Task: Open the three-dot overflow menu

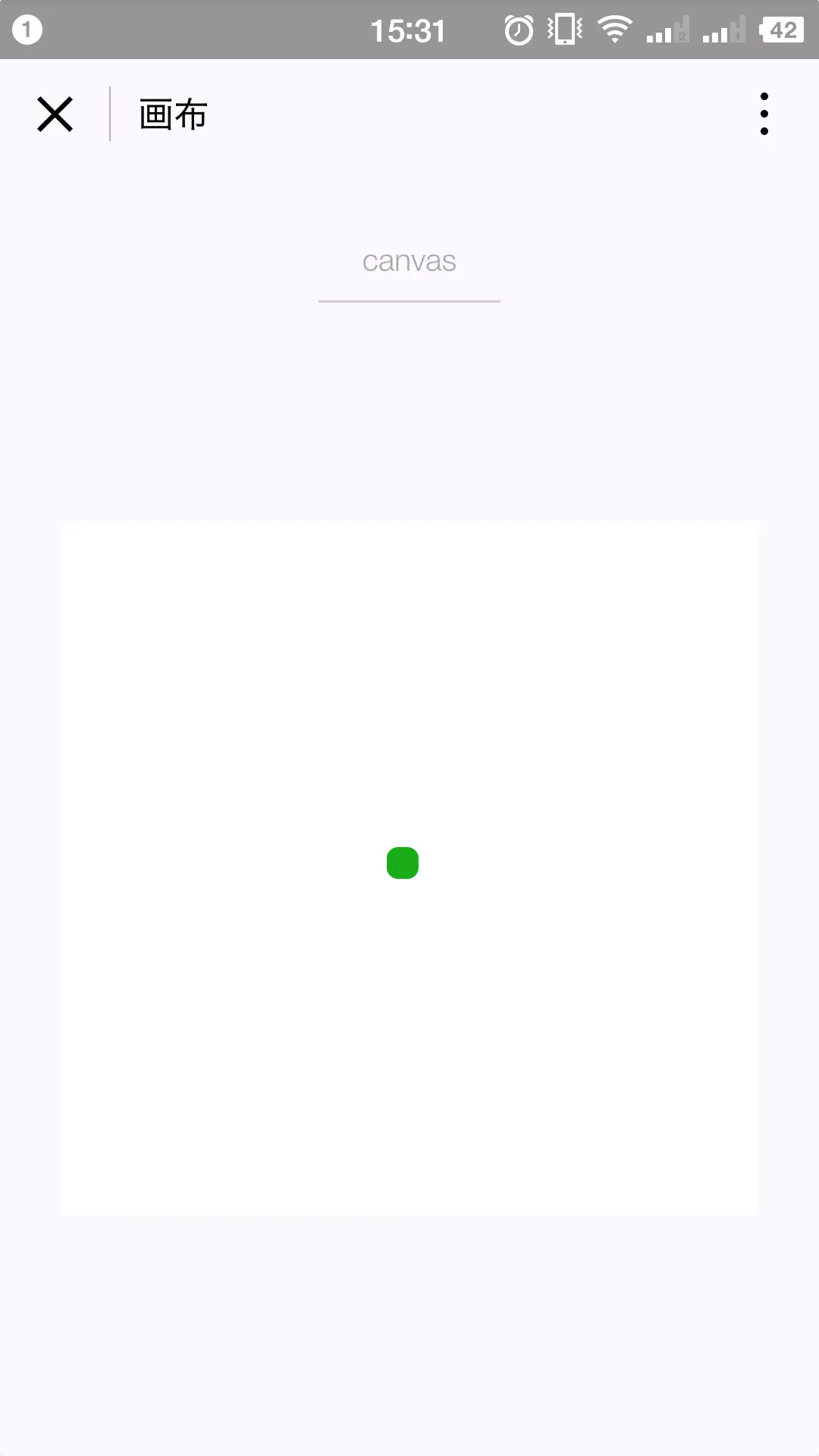Action: pos(764,115)
